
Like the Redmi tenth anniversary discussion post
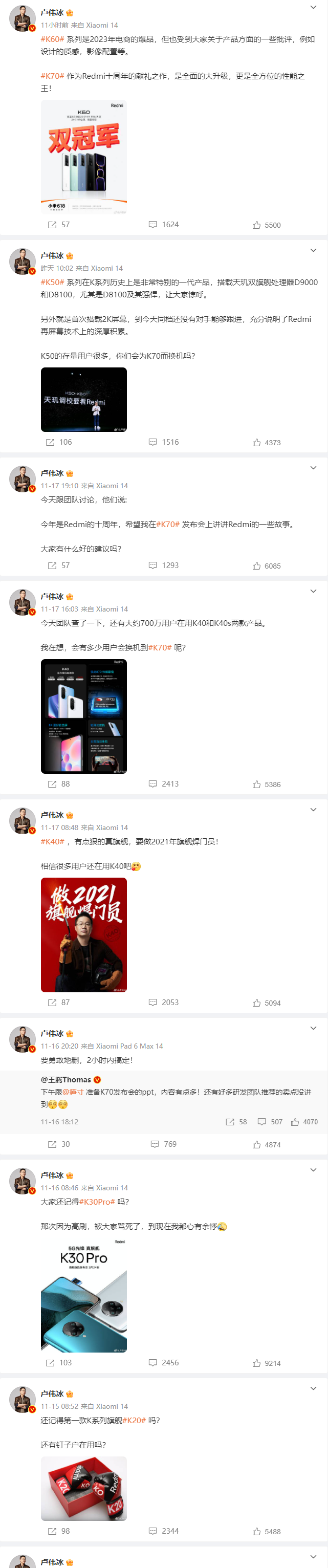[266, 566]
